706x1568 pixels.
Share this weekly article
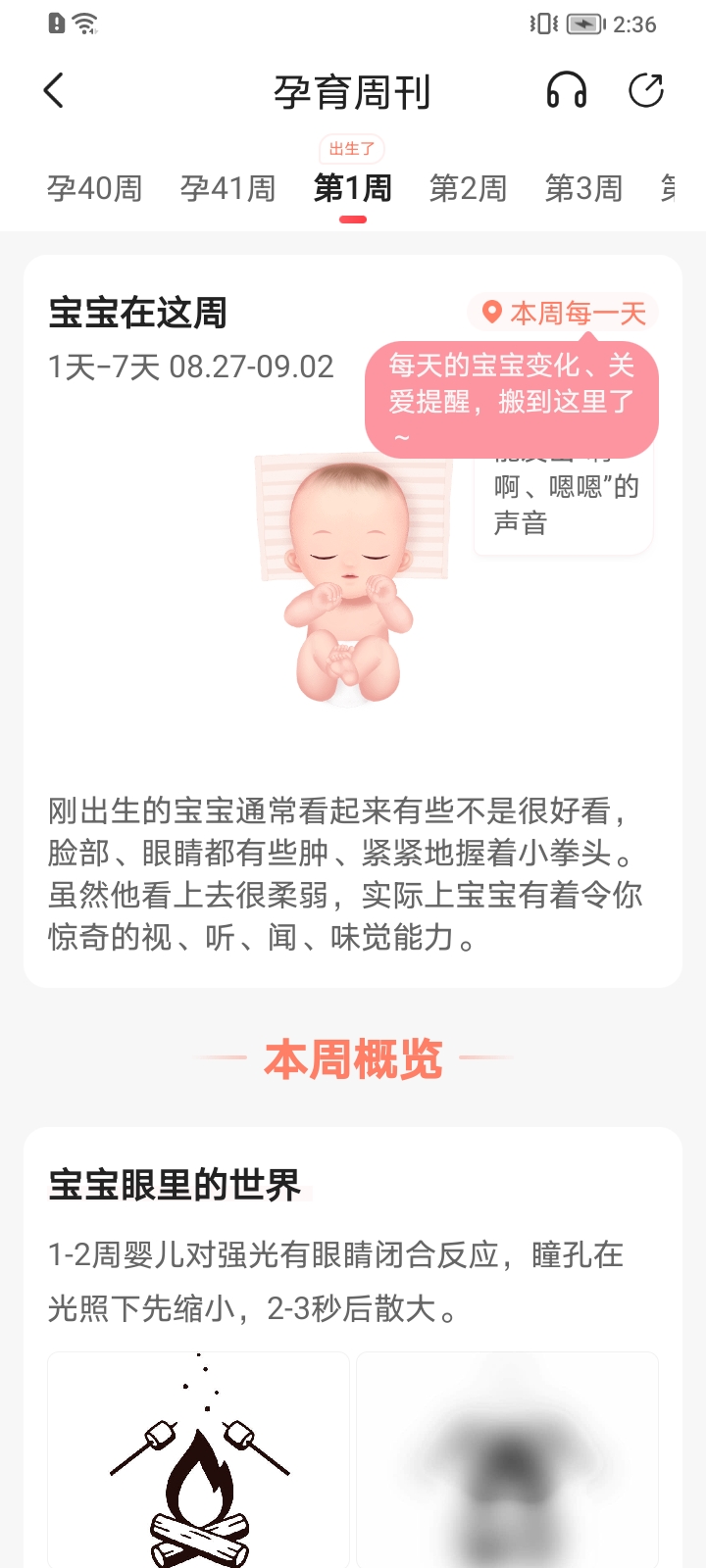click(646, 91)
